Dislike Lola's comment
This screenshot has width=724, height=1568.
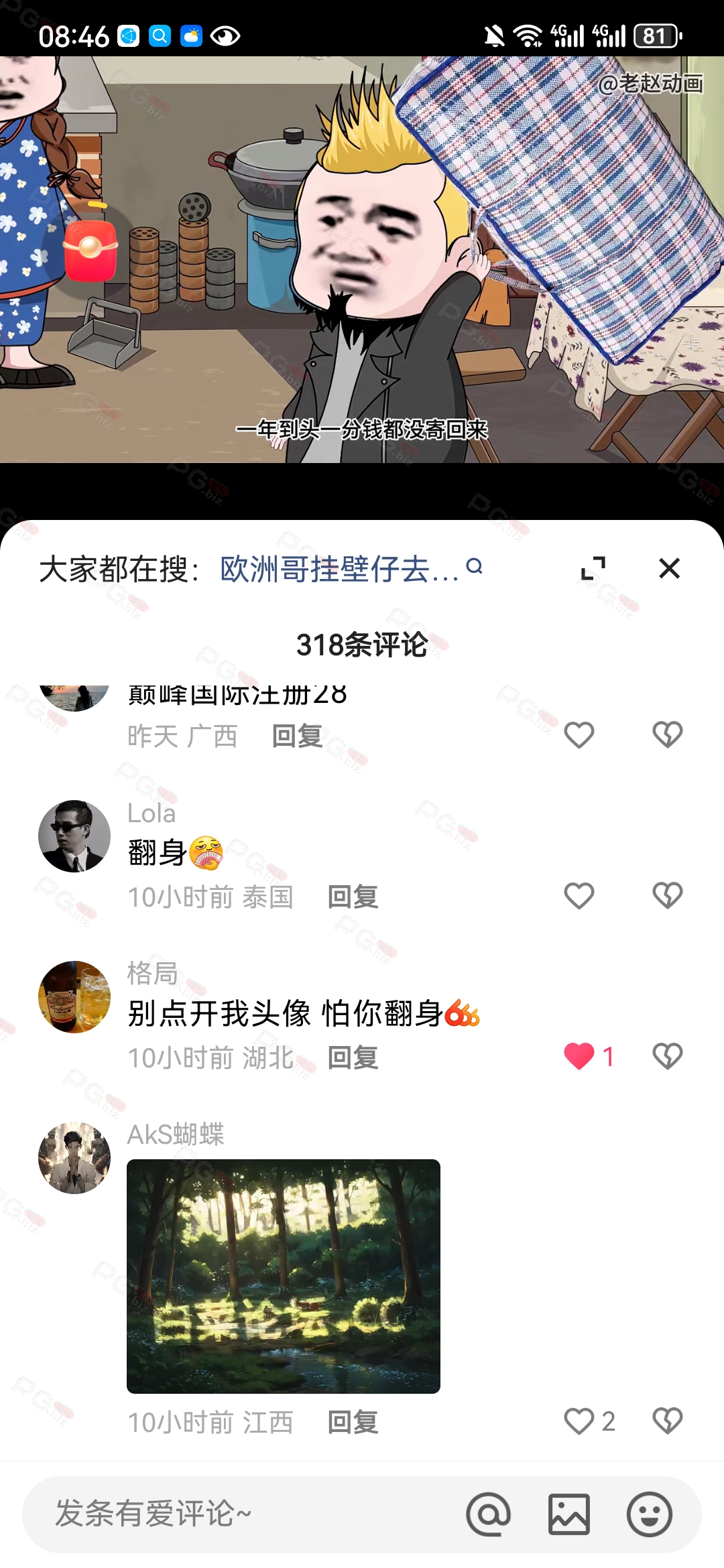[668, 896]
